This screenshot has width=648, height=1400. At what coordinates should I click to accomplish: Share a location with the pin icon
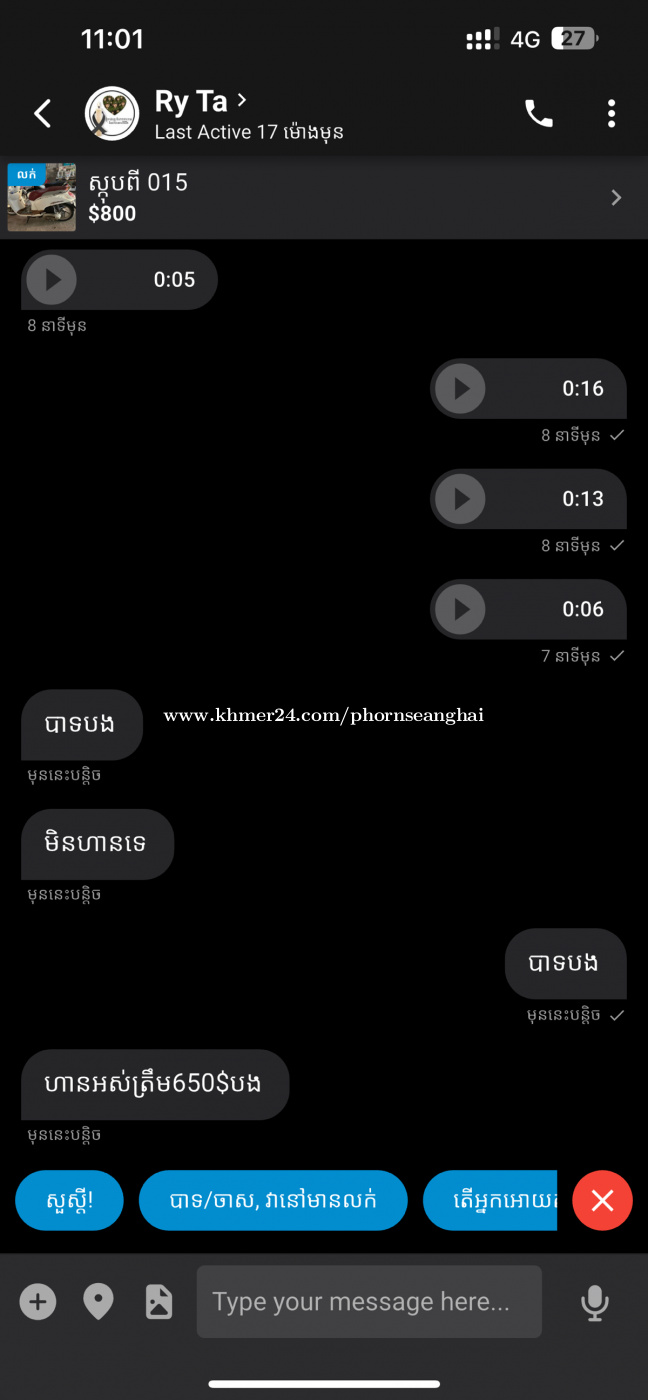click(98, 1302)
